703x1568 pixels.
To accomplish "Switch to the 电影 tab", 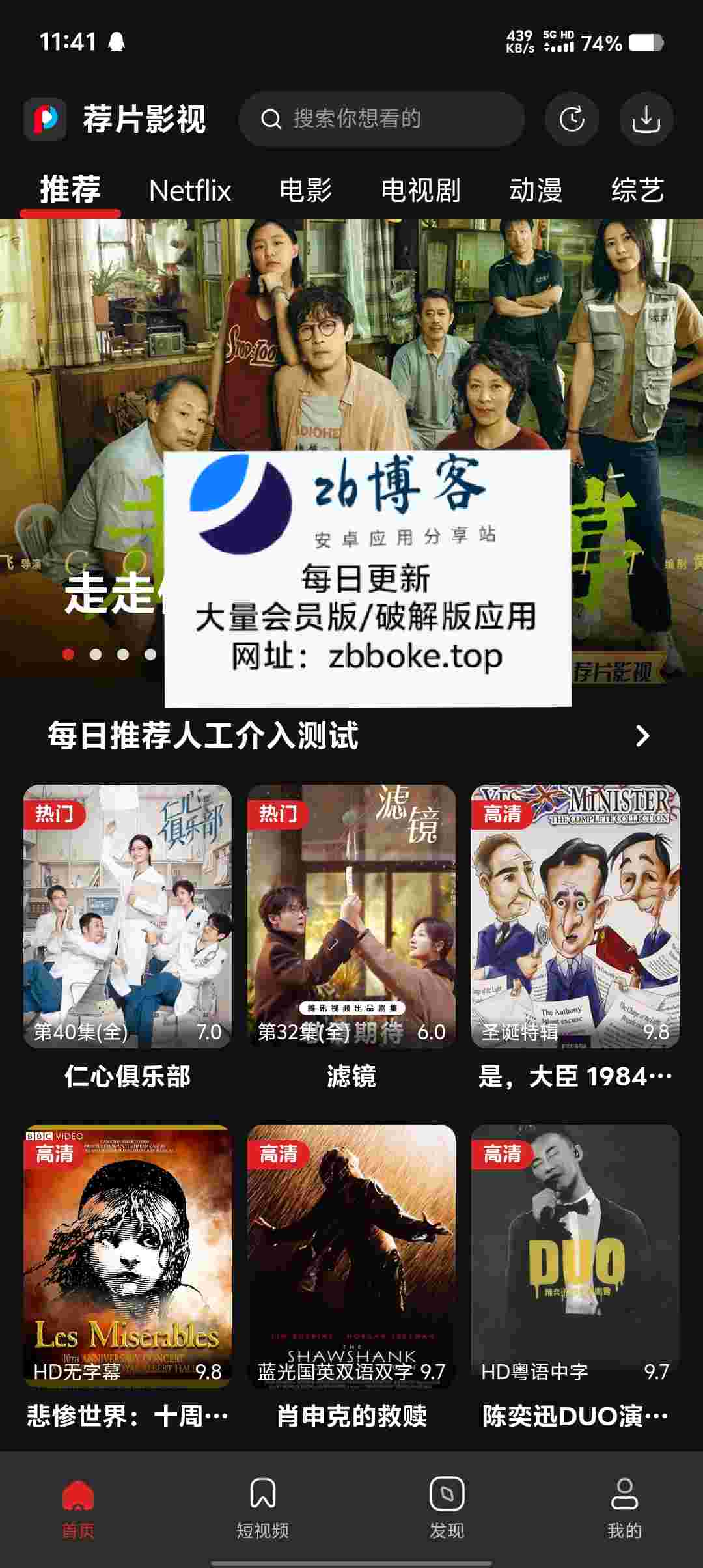I will (305, 191).
